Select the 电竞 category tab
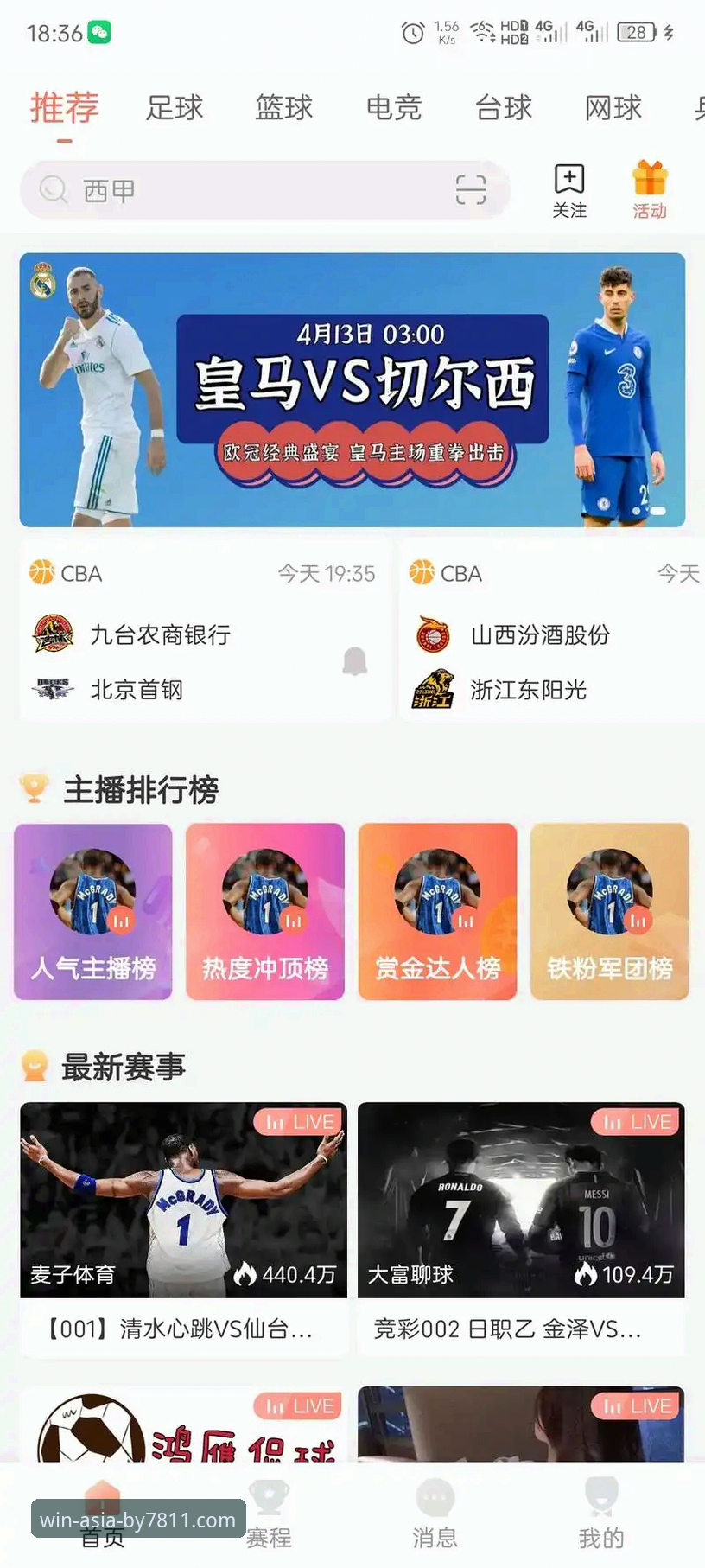The image size is (705, 1568). (x=394, y=108)
